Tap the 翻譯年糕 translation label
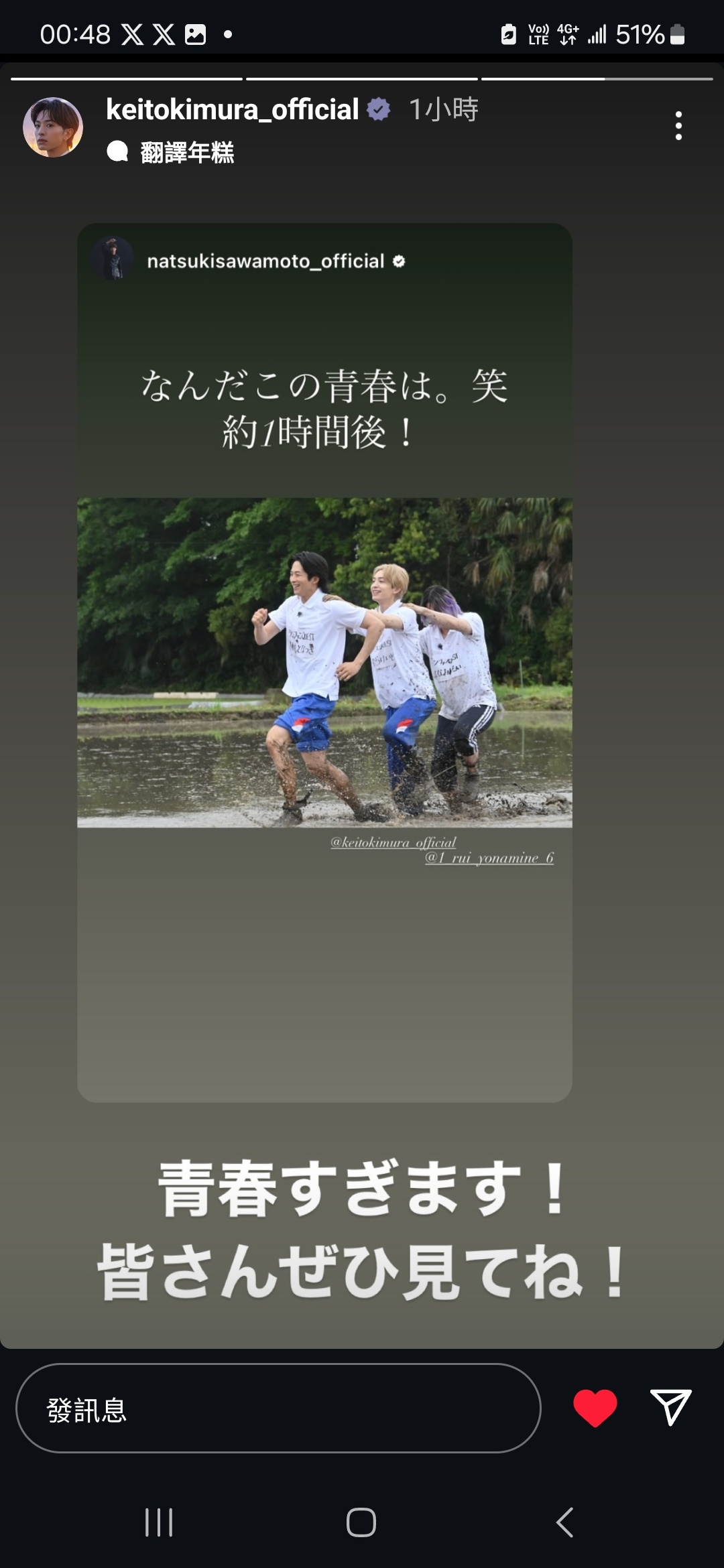This screenshot has width=724, height=1568. coord(186,153)
